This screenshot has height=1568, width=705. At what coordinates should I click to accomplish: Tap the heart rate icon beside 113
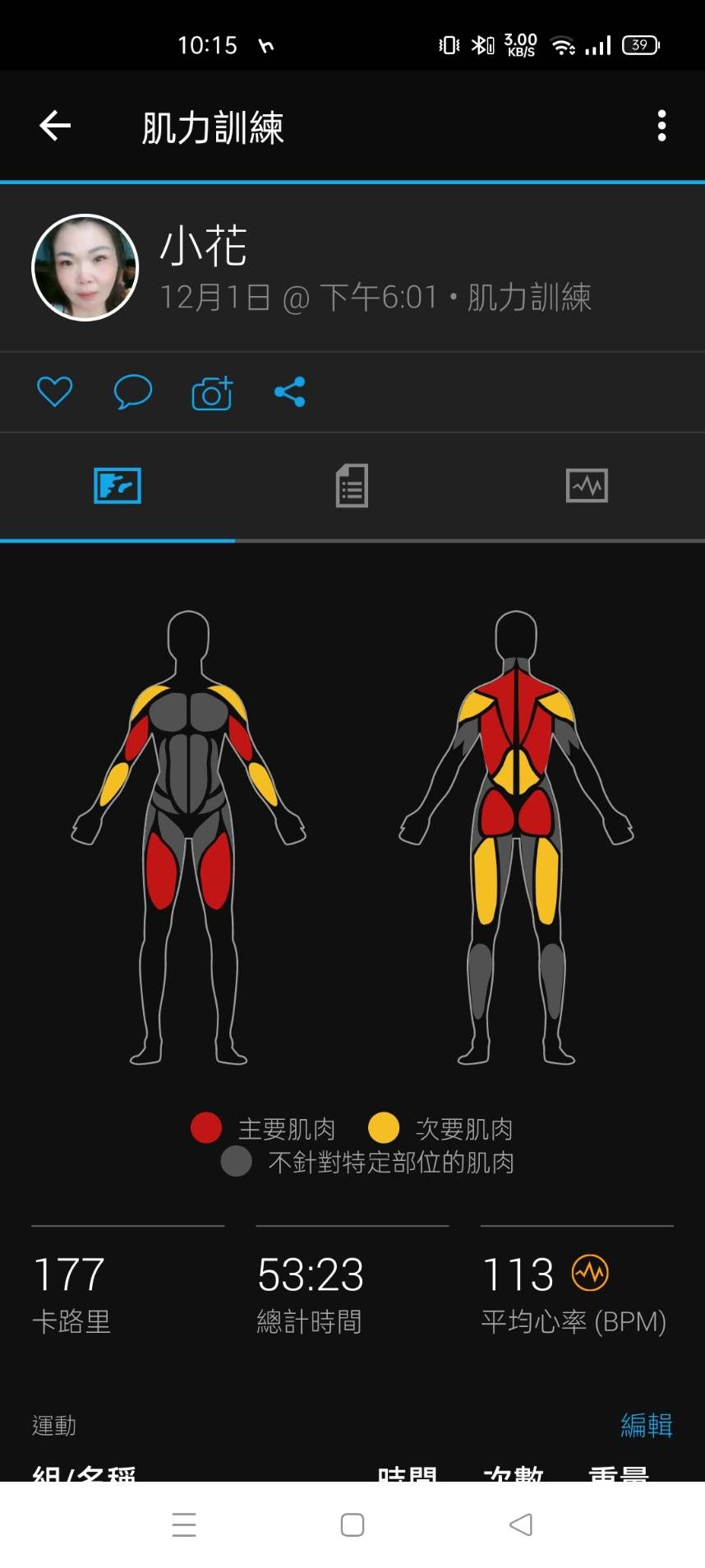590,1274
